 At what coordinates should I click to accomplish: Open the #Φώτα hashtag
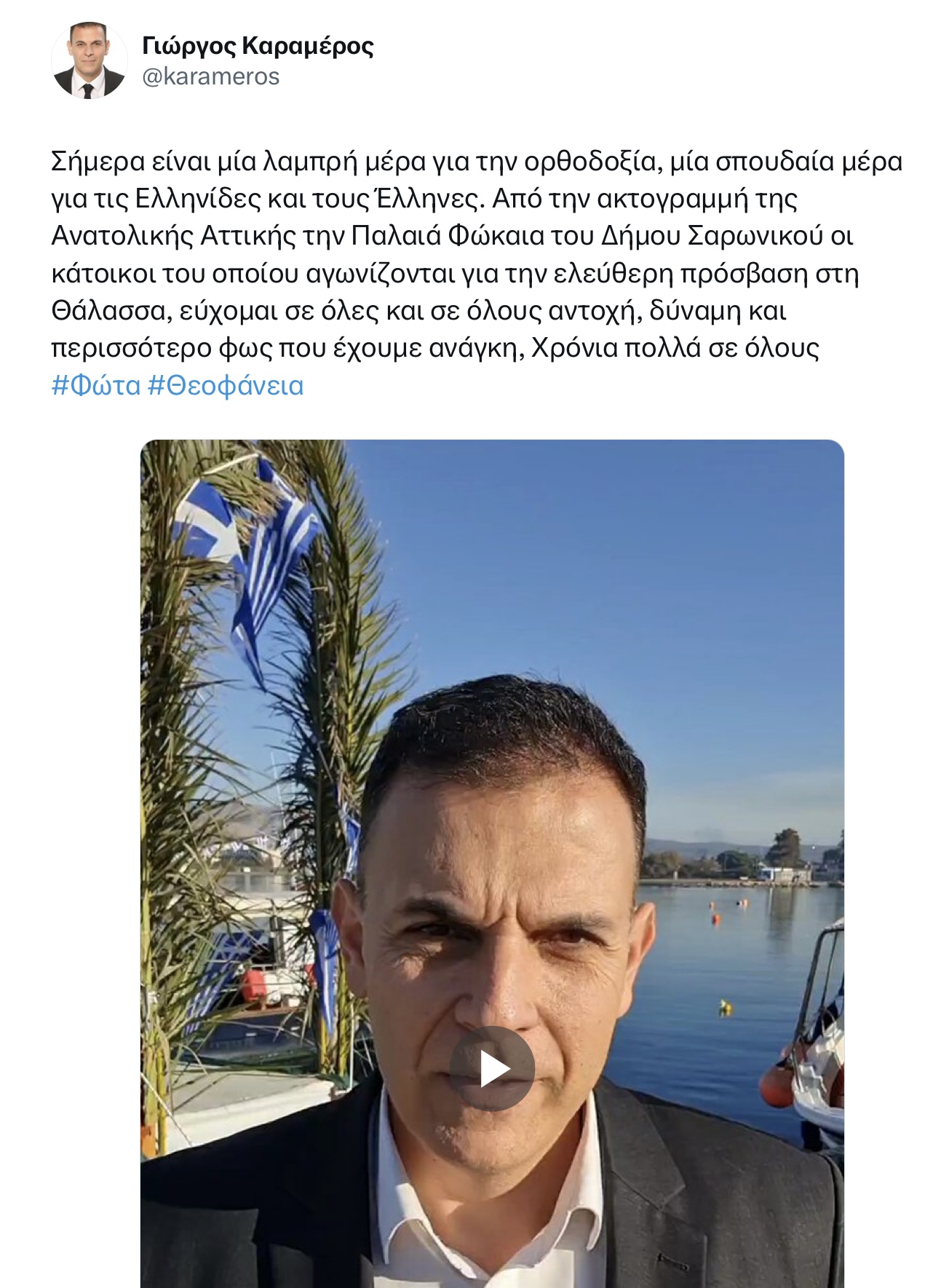pyautogui.click(x=96, y=385)
